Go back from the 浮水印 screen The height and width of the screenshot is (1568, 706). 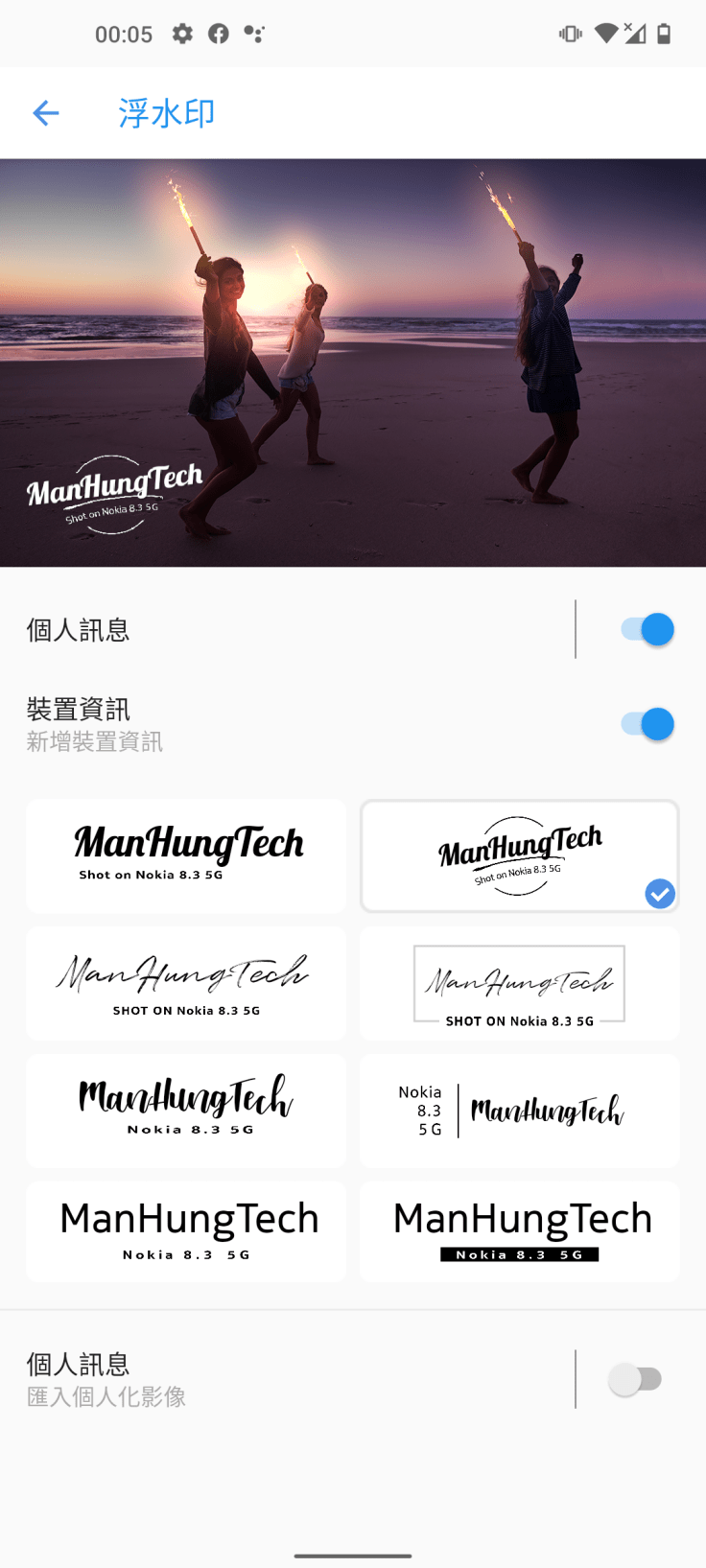click(x=46, y=114)
